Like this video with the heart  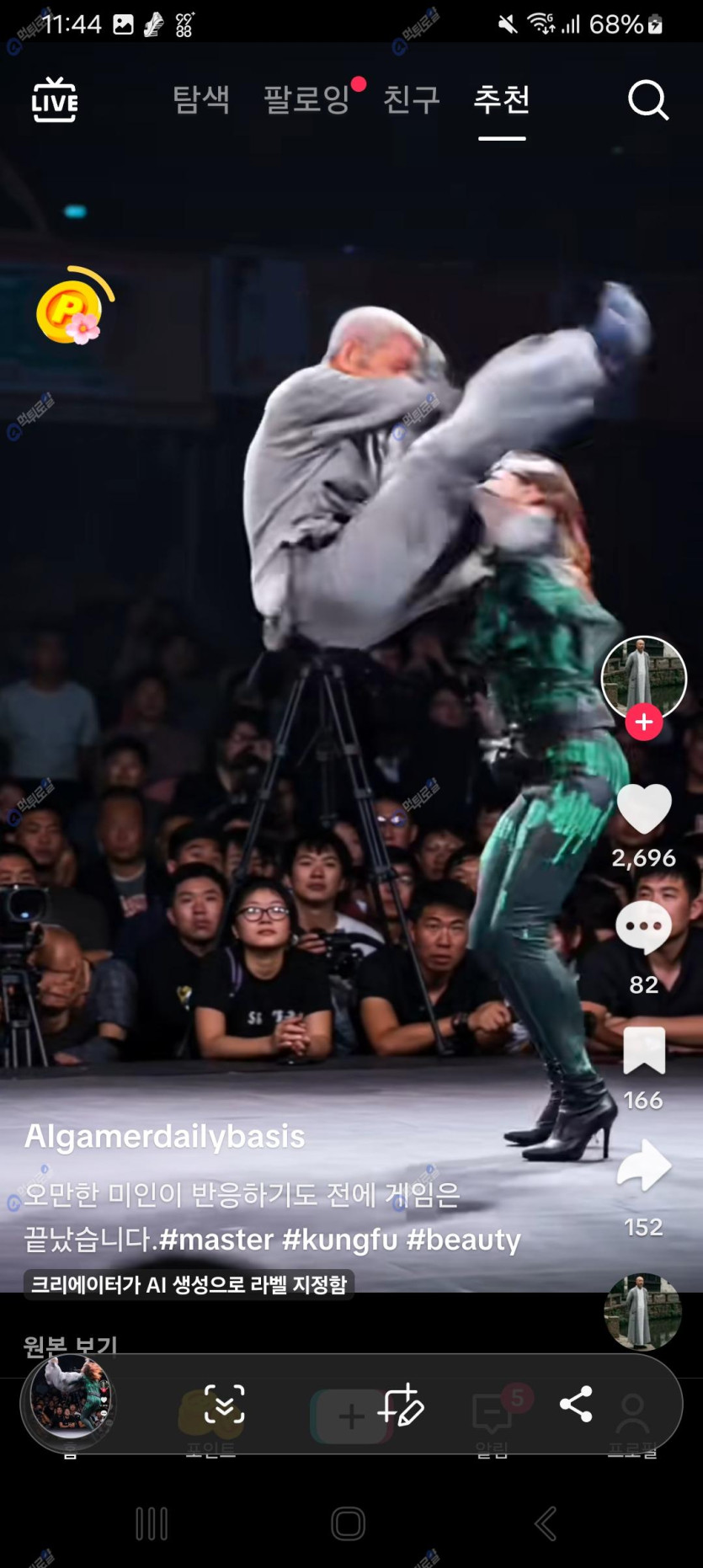[x=644, y=808]
